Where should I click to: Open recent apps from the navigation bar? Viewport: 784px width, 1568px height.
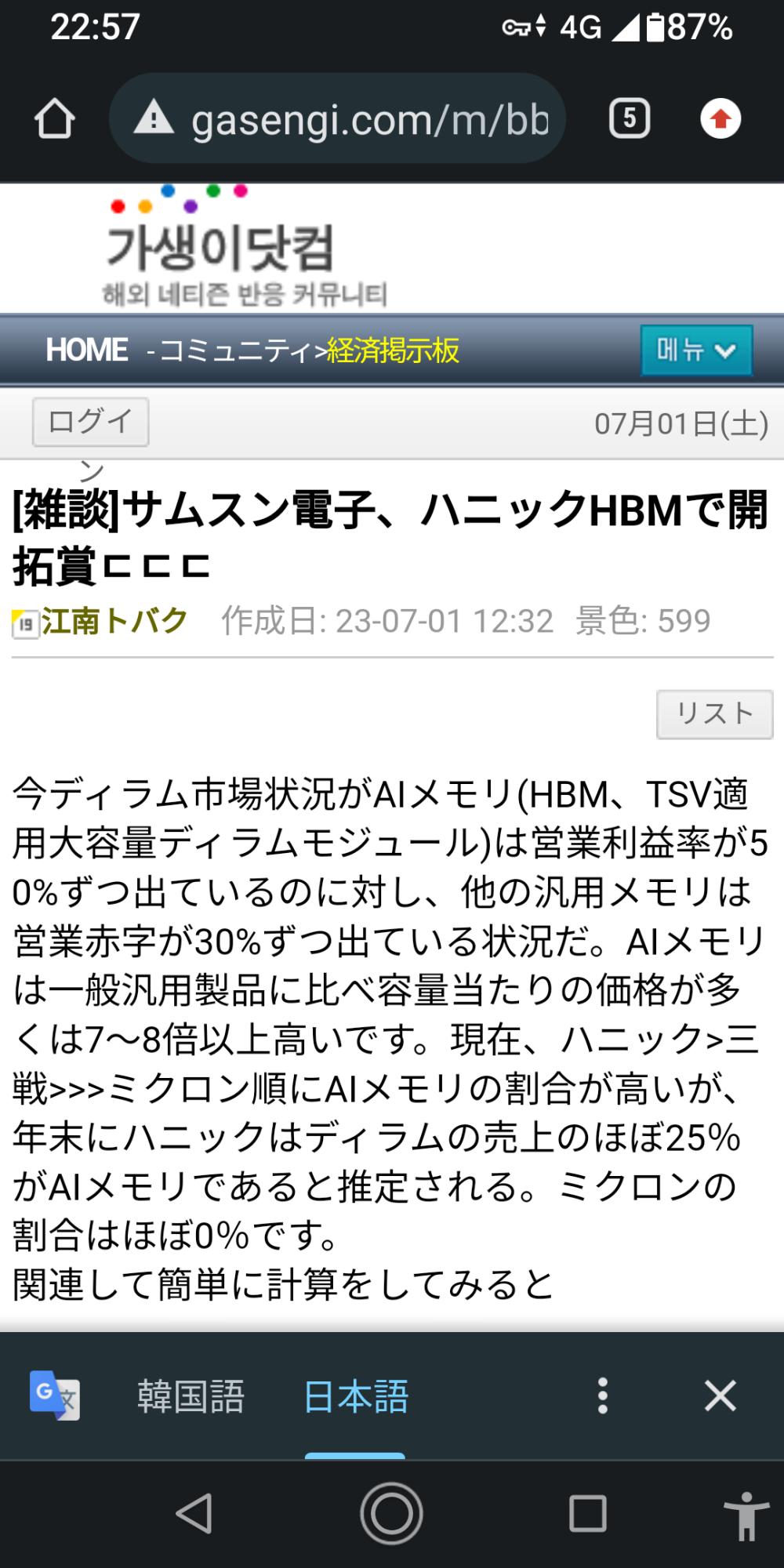(x=587, y=1513)
